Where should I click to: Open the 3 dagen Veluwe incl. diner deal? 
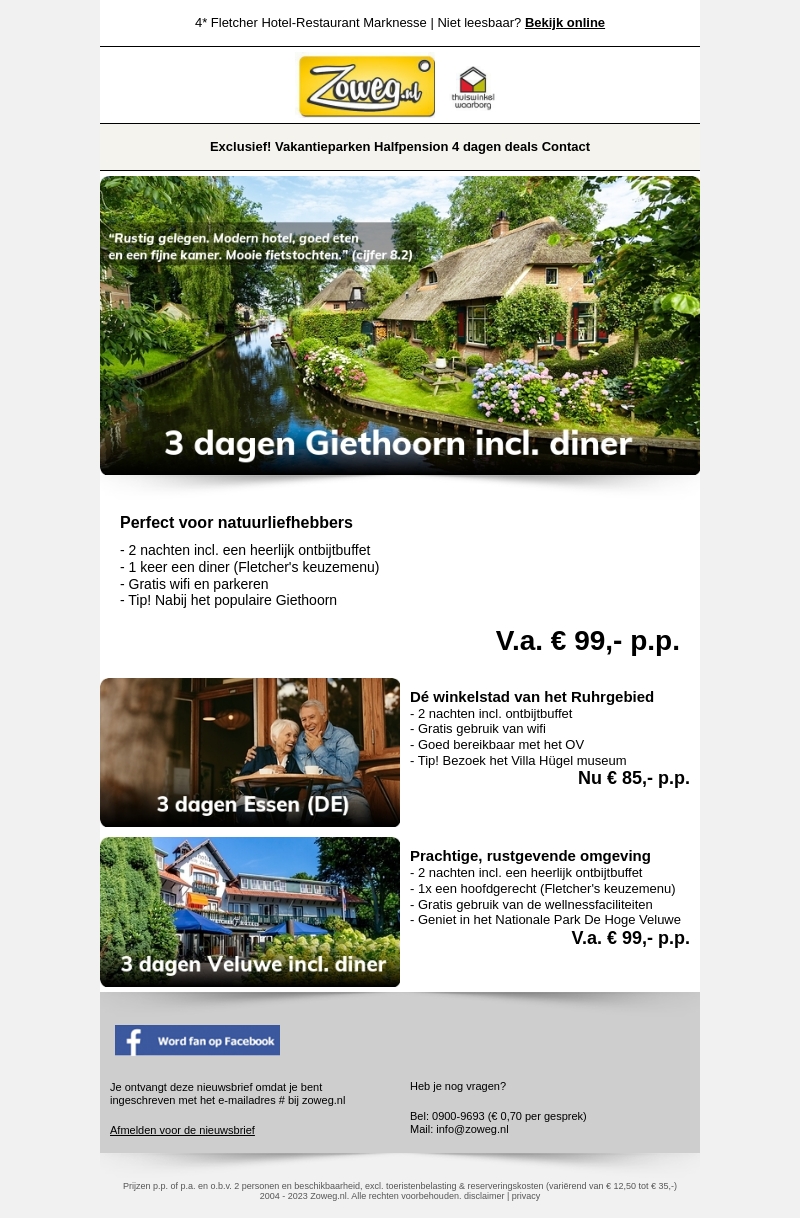click(x=250, y=912)
